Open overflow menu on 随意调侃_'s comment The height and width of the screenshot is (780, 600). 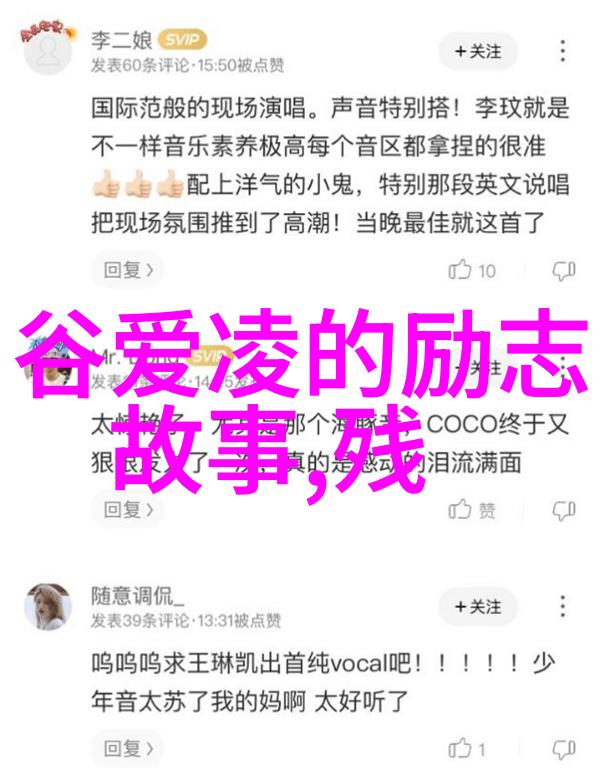[x=563, y=607]
